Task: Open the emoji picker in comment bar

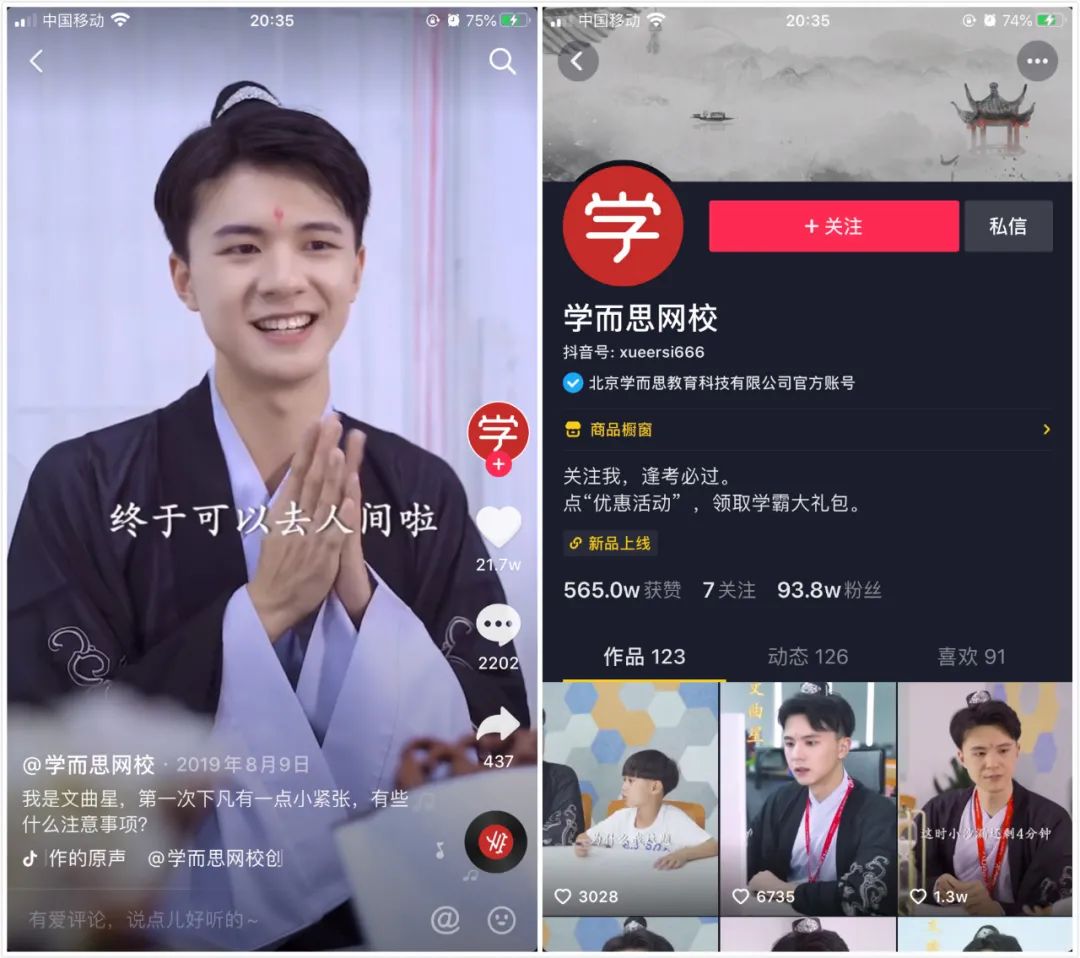Action: click(501, 919)
